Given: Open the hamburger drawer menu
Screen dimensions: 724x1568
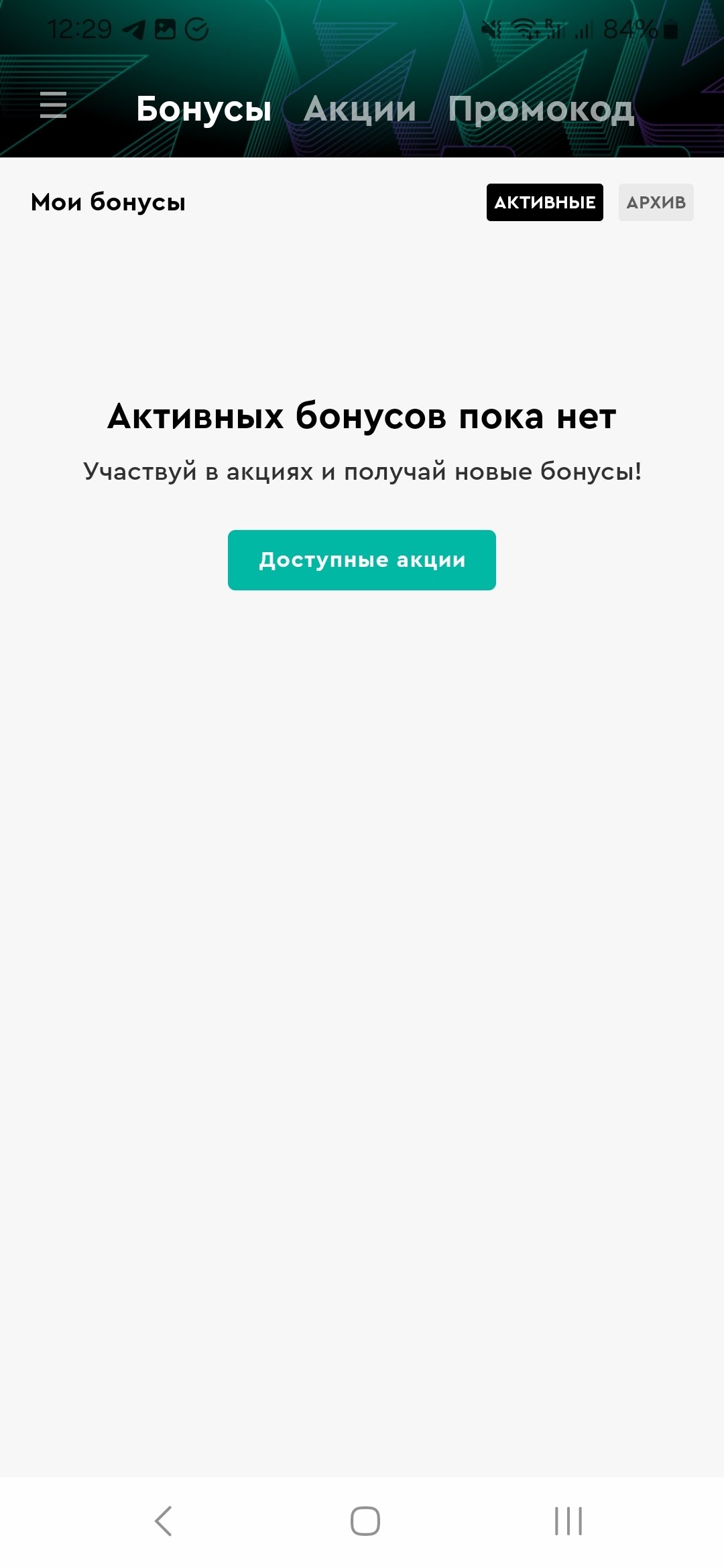Looking at the screenshot, I should click(x=53, y=106).
